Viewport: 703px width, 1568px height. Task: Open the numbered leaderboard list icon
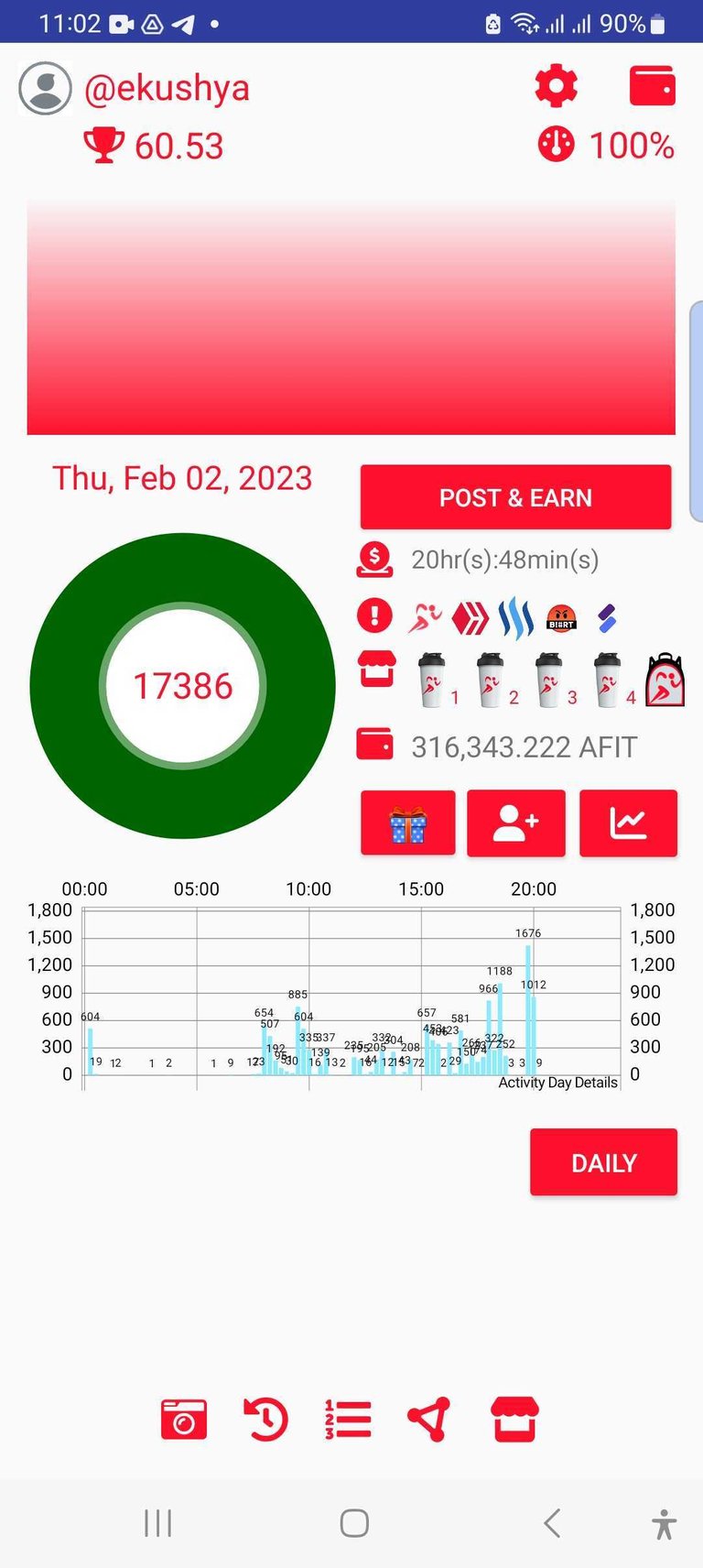[348, 1420]
